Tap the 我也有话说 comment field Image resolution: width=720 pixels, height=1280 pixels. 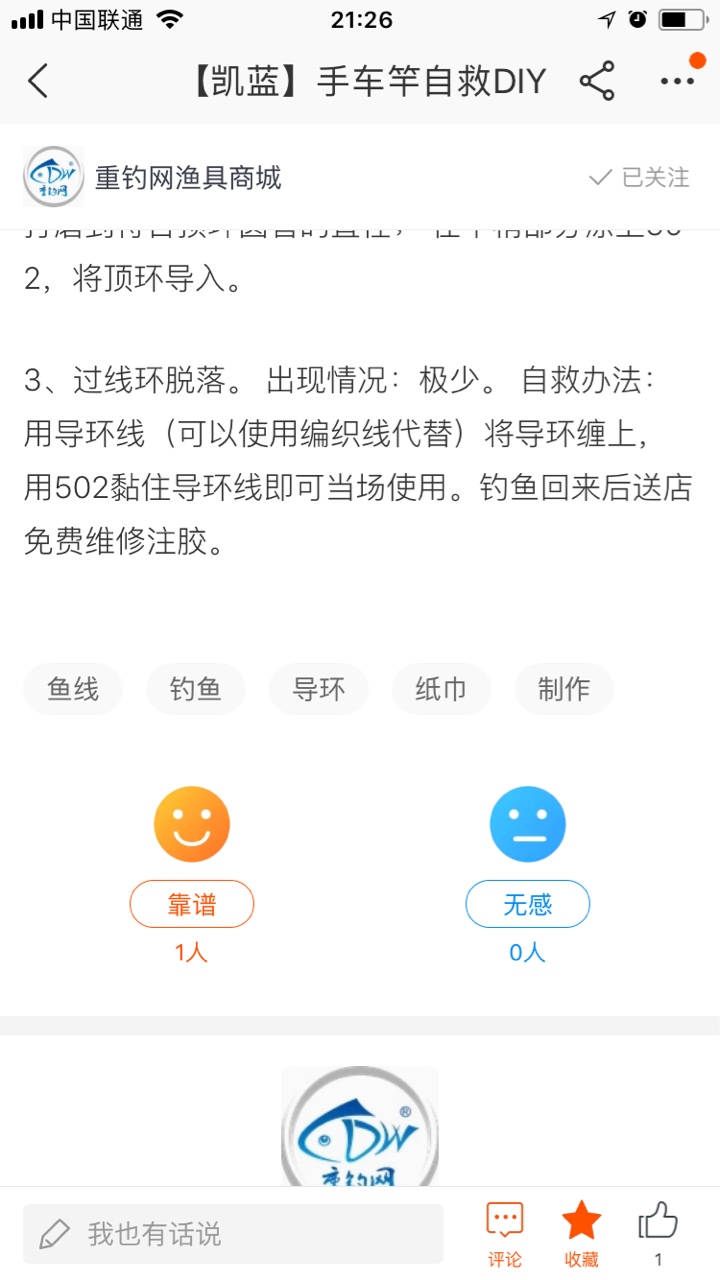(233, 1234)
